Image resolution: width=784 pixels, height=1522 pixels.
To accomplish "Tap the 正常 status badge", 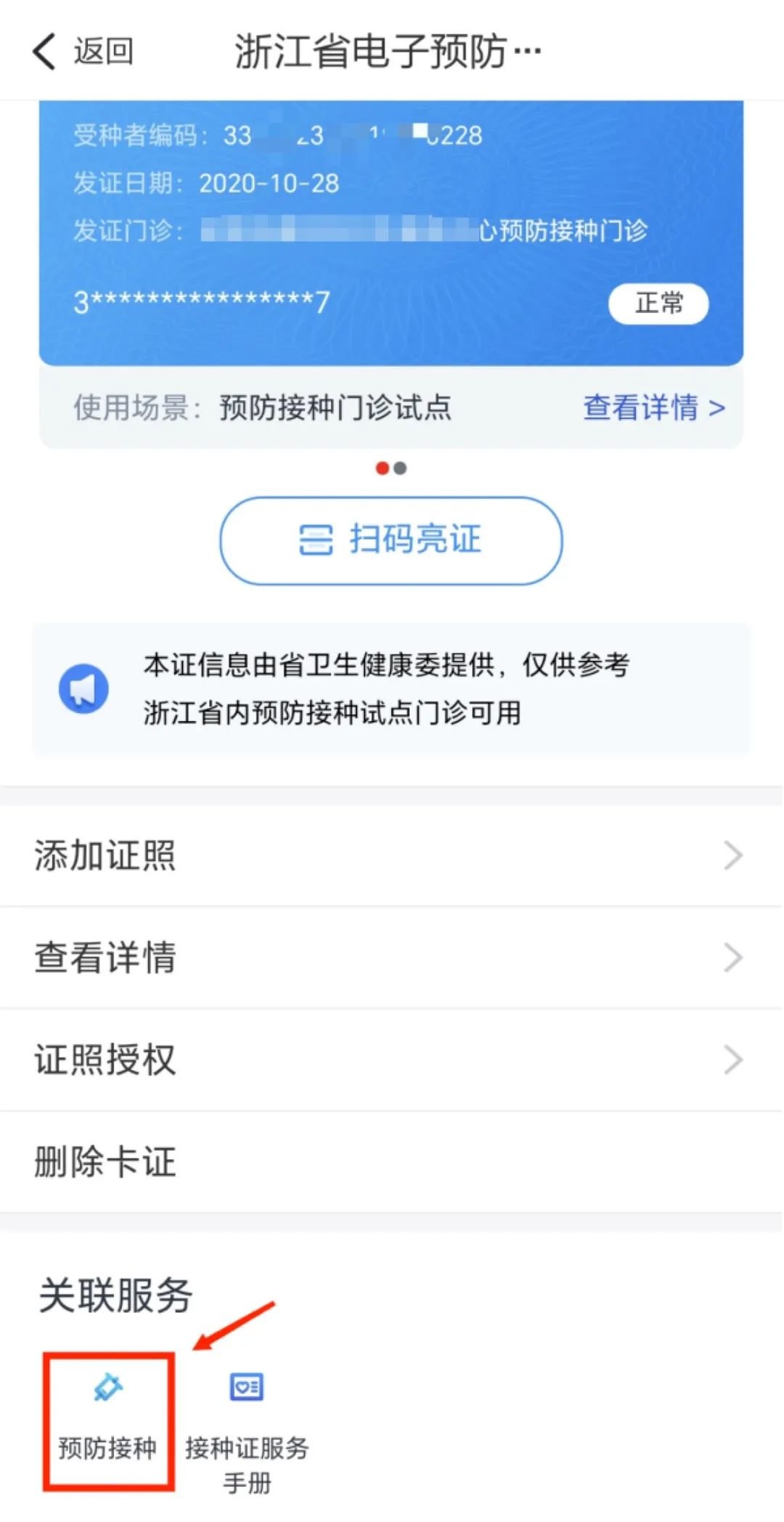I will tap(657, 304).
